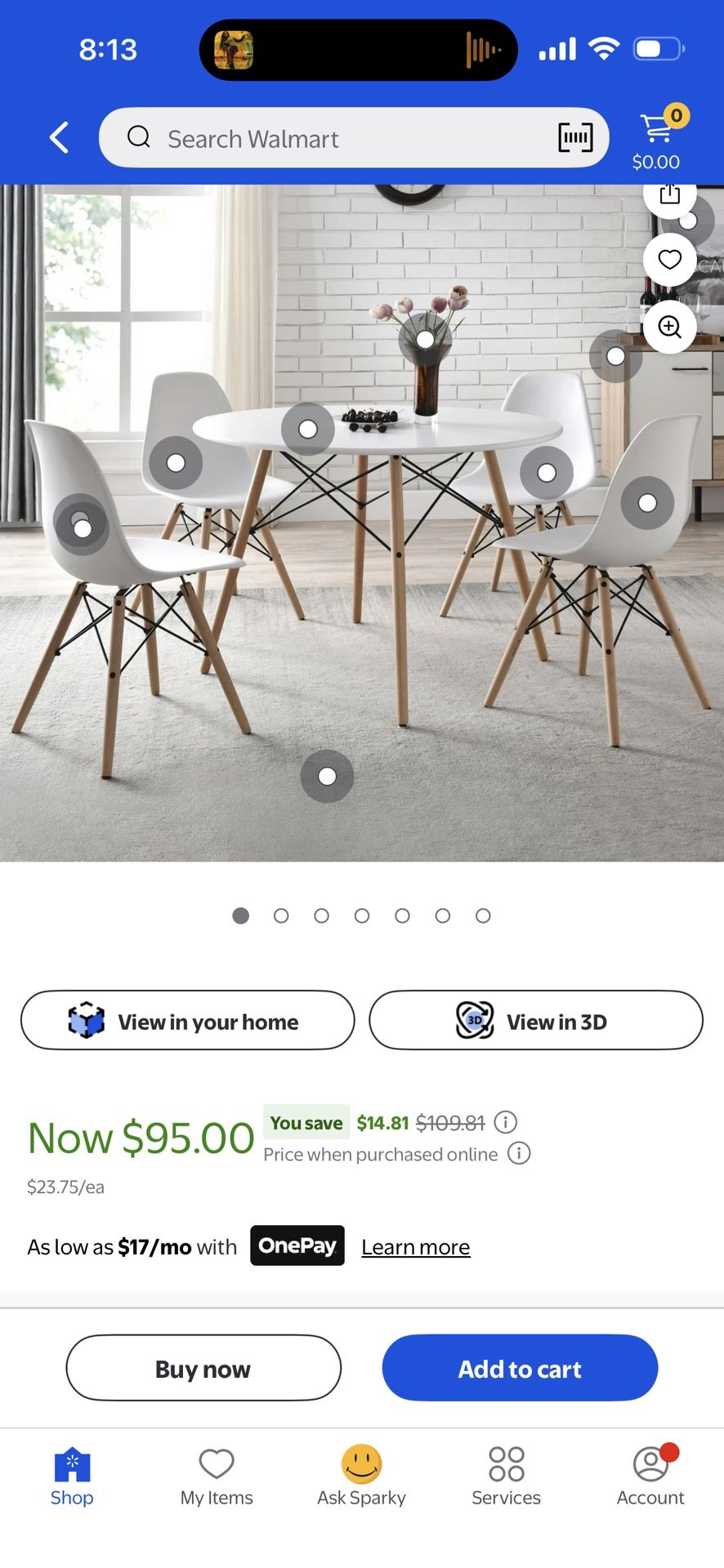Open the My Items tab
The image size is (724, 1568).
pos(217,1476)
